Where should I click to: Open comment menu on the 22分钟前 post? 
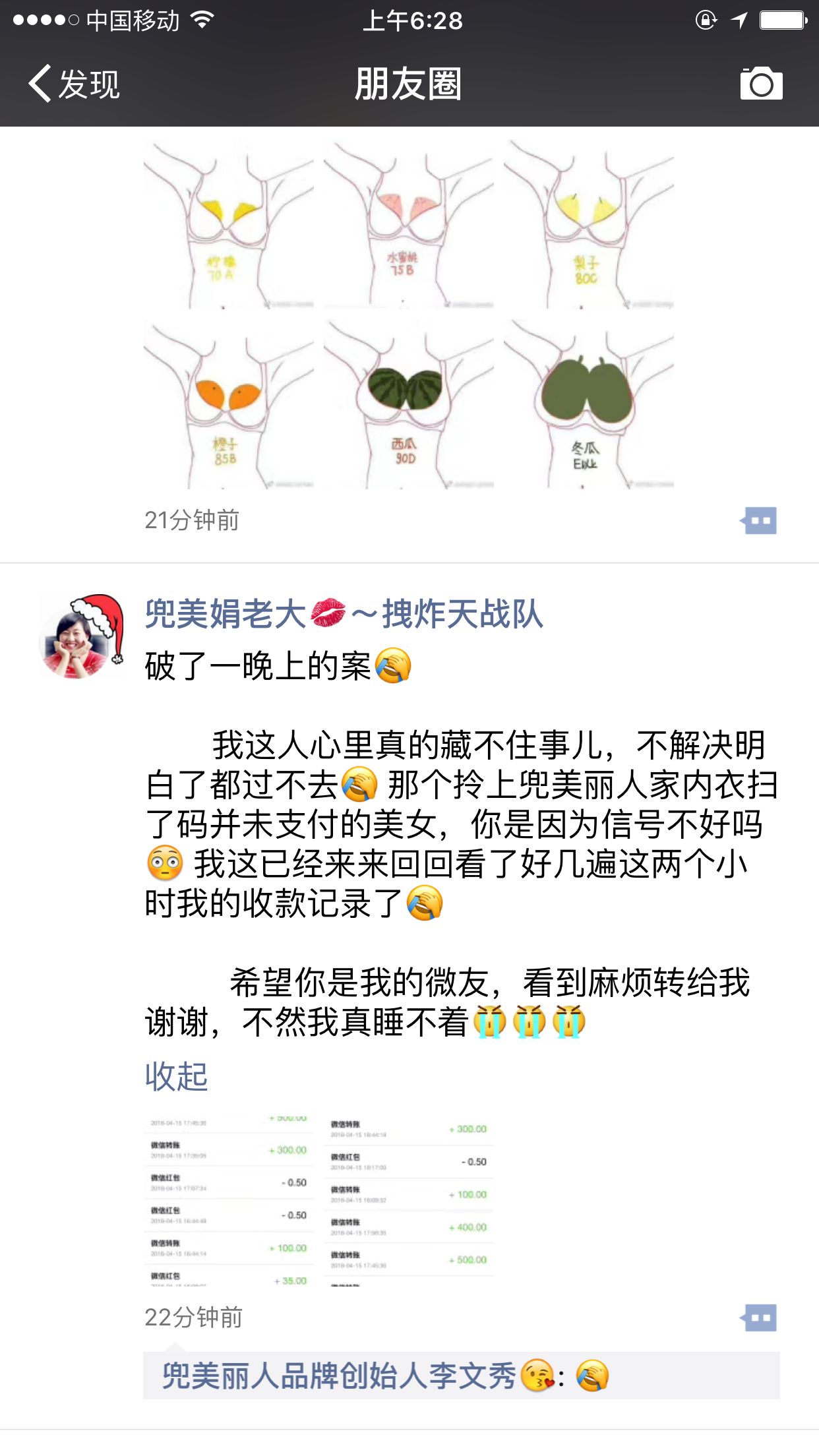point(759,1318)
